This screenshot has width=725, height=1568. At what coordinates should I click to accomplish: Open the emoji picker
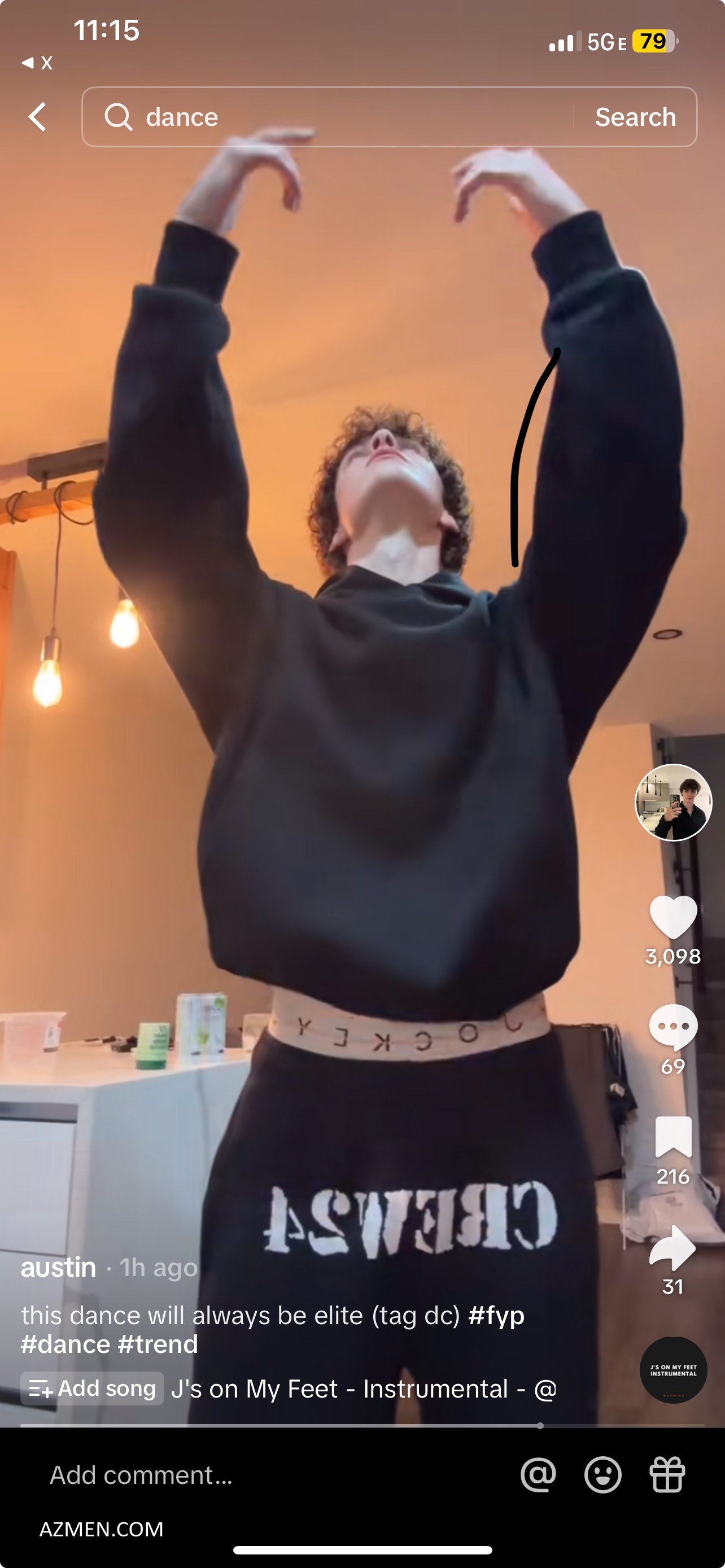[602, 1475]
